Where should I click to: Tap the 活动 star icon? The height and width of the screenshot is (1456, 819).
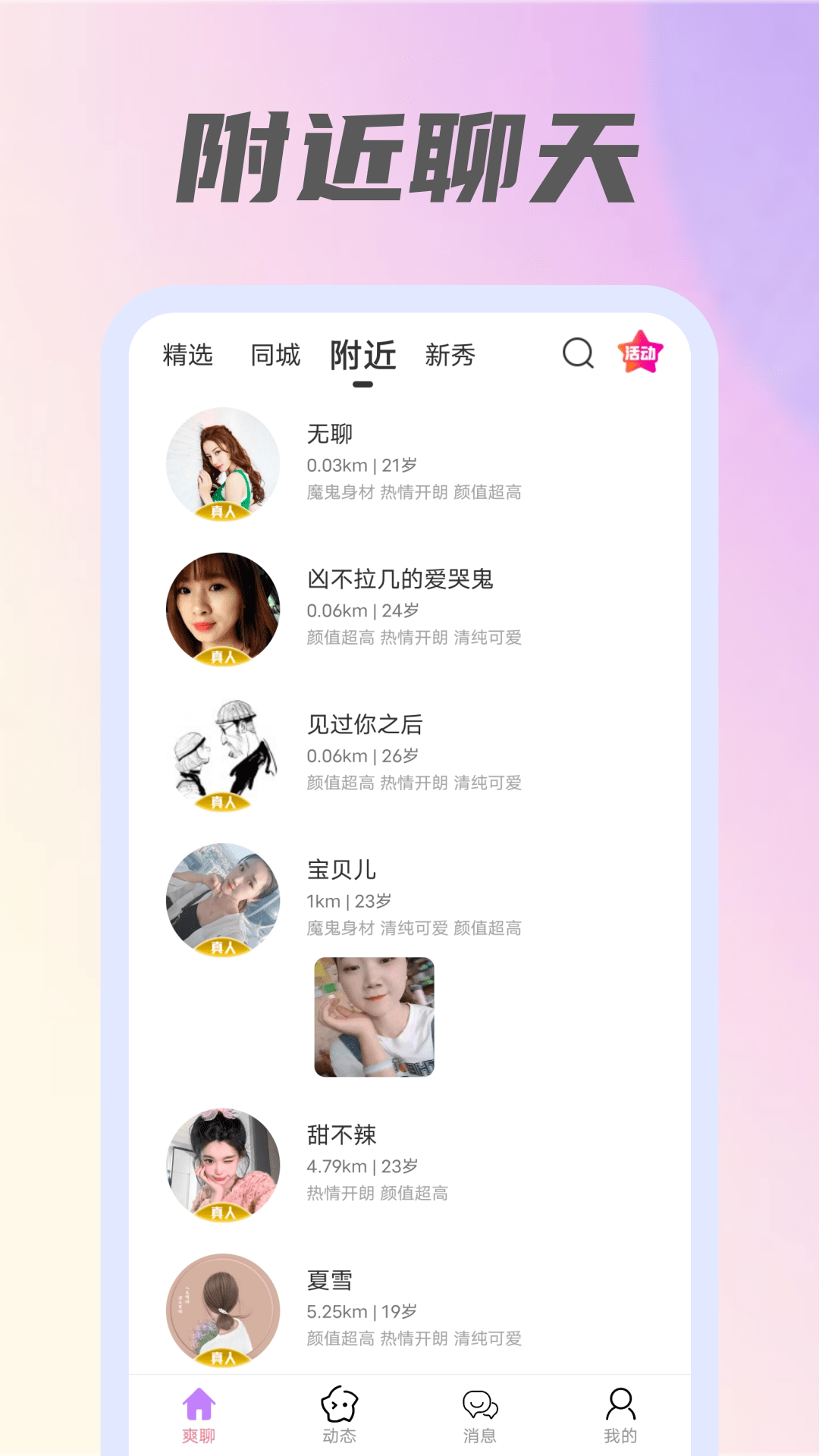[x=641, y=351]
